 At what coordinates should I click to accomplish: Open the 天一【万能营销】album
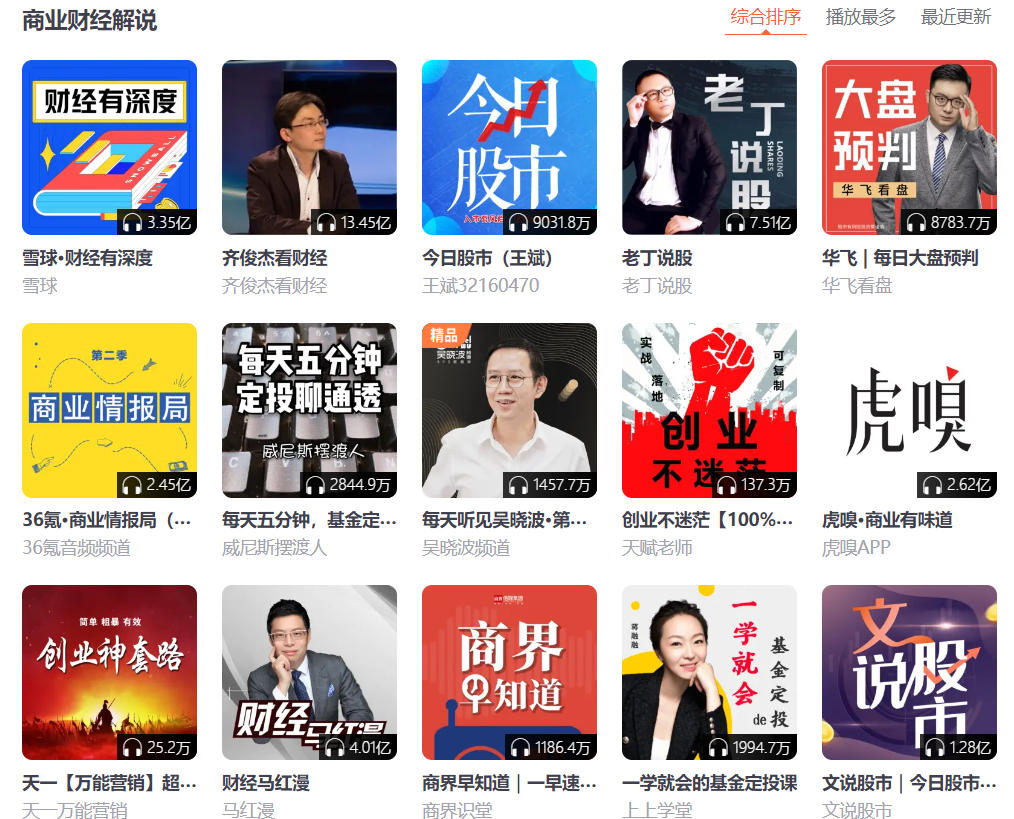click(x=109, y=672)
